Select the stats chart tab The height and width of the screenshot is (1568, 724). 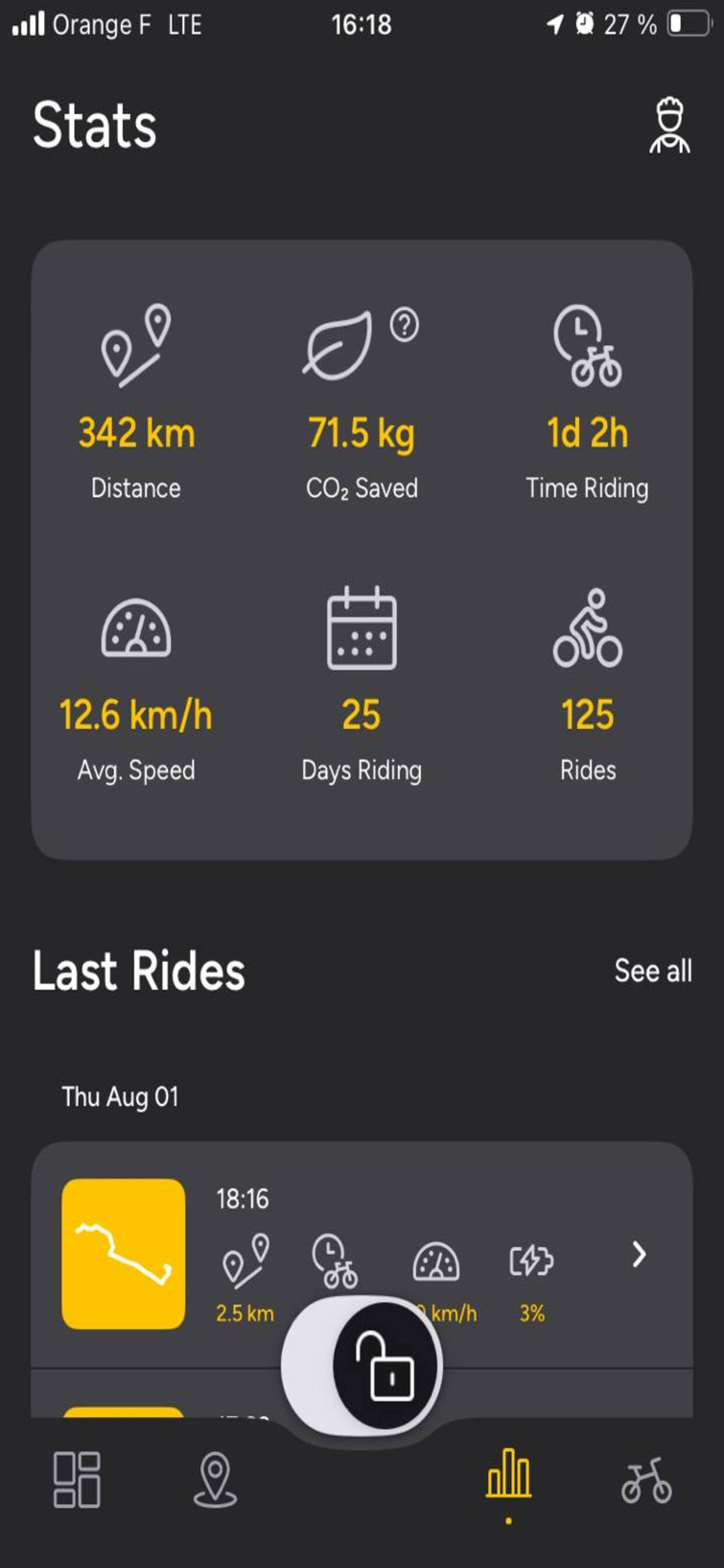(509, 1475)
